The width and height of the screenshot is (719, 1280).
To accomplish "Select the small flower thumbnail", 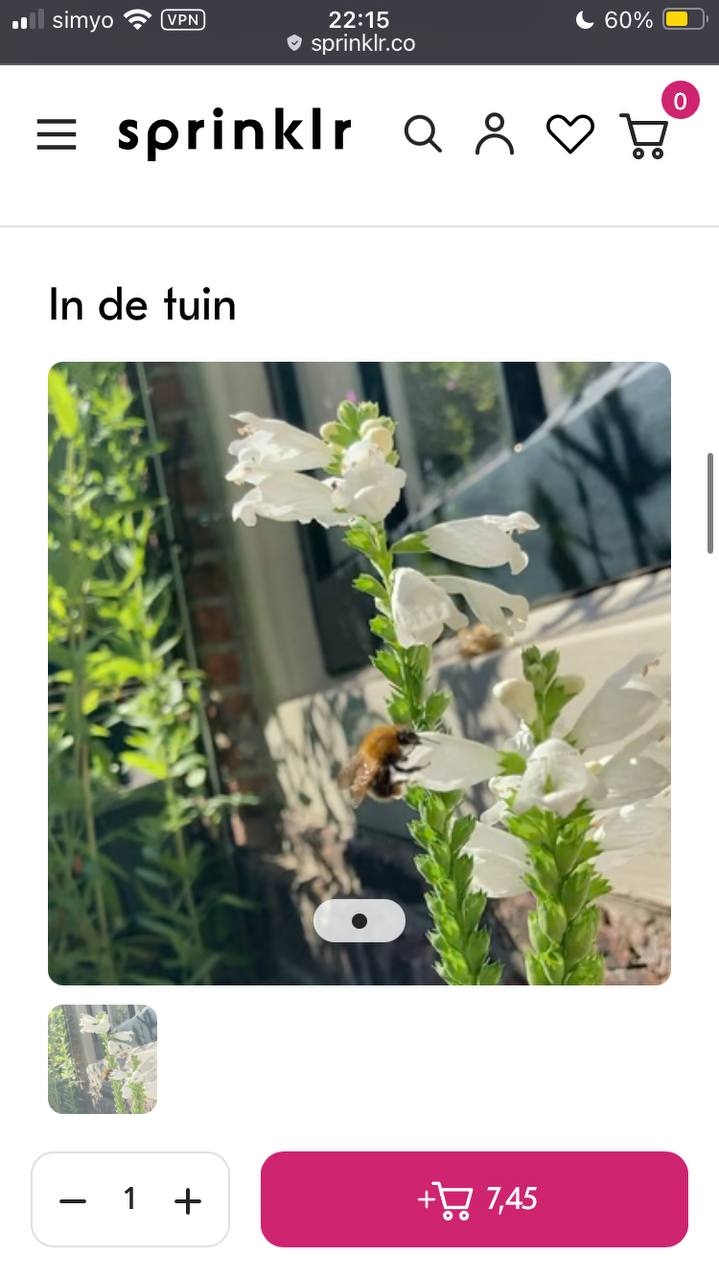I will pos(103,1059).
